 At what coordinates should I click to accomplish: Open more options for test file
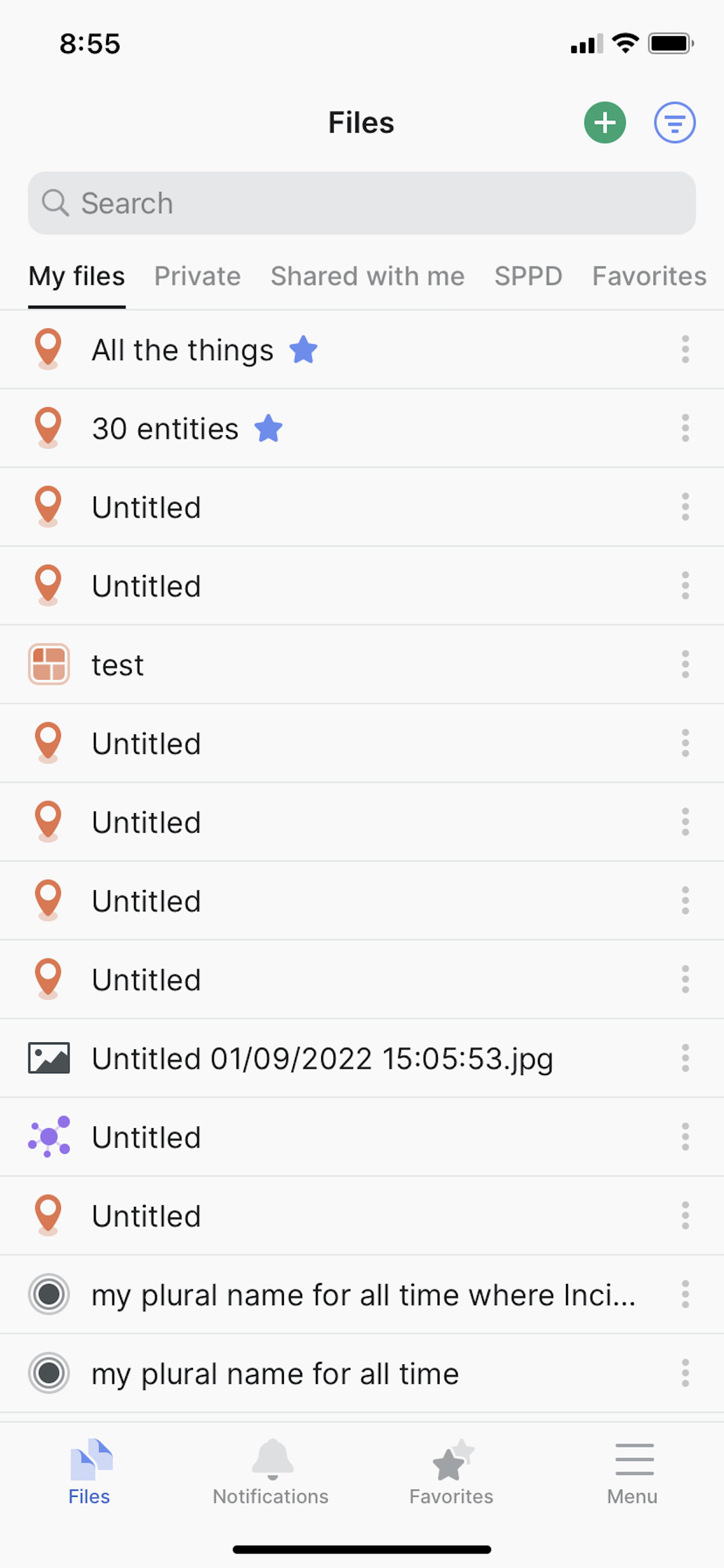[x=685, y=664]
